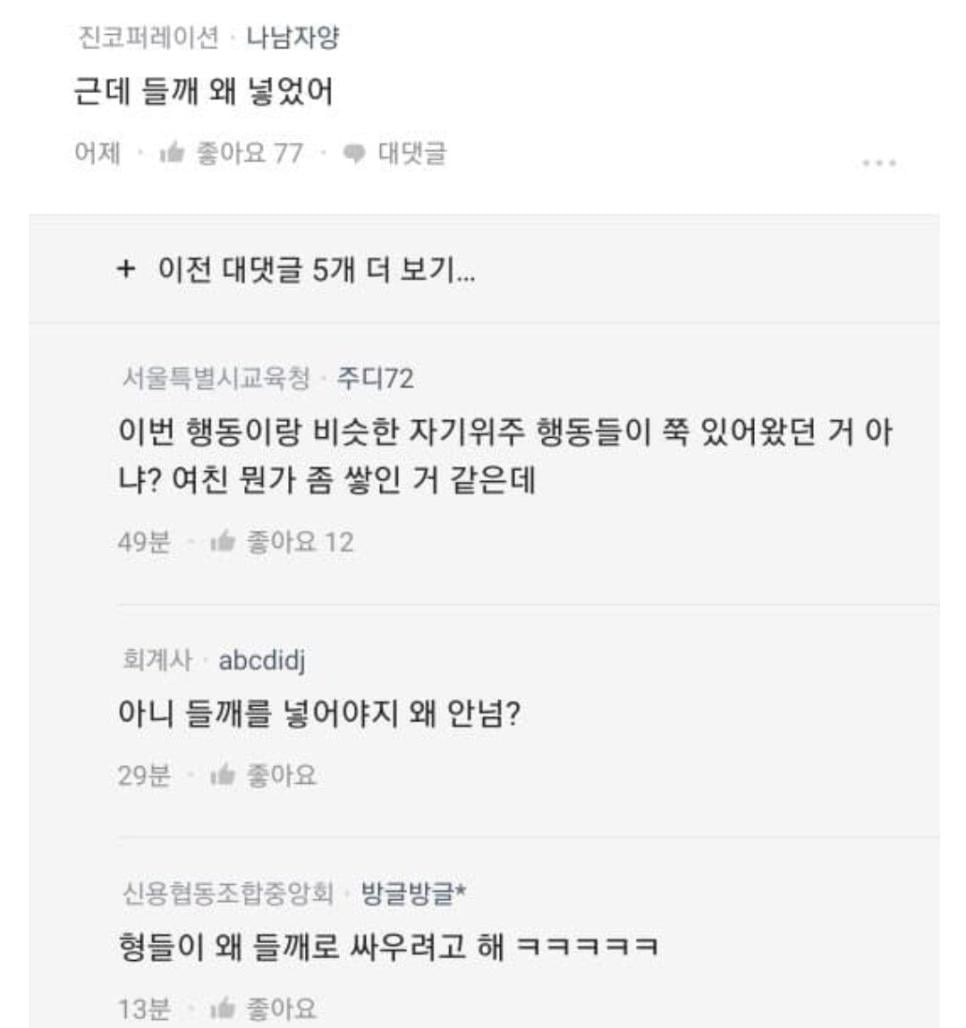Like 주디72's reply with 12 likes

point(281,542)
